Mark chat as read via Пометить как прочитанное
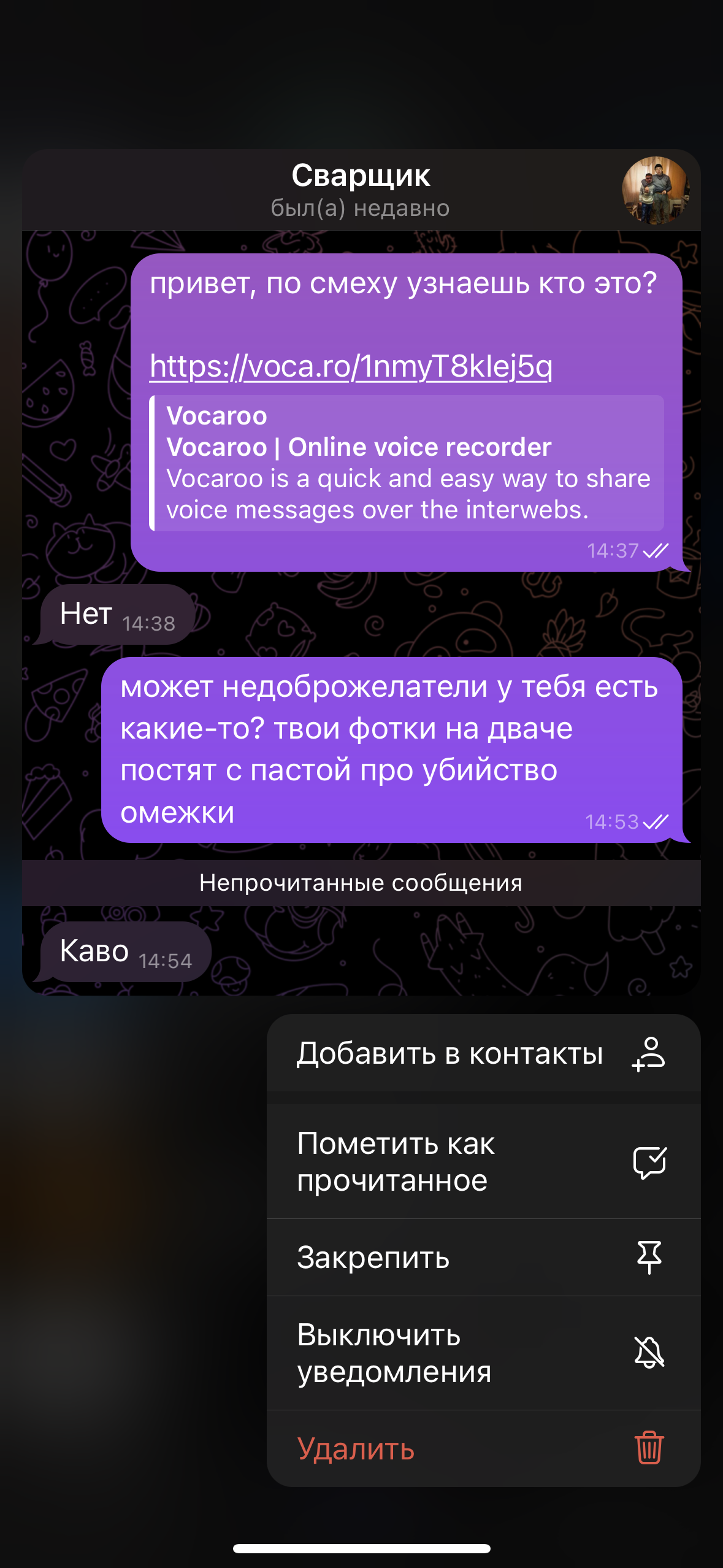723x1568 pixels. [483, 1162]
